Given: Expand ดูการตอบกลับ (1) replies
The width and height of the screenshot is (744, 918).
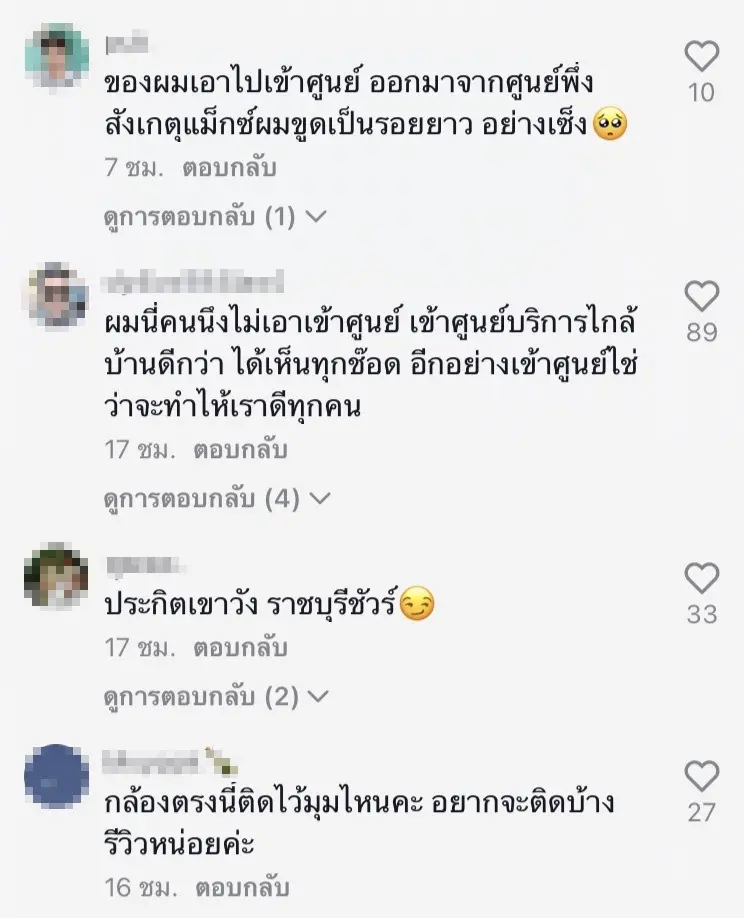Looking at the screenshot, I should click(215, 216).
